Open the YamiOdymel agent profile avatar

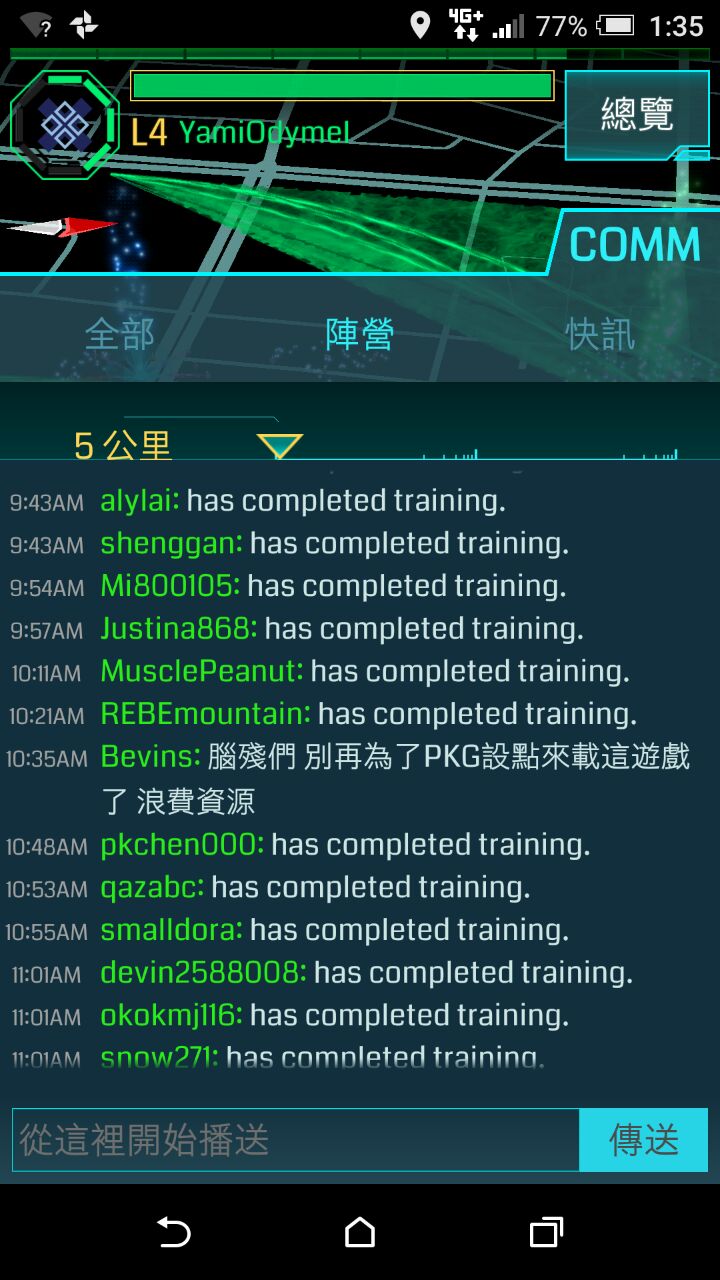pyautogui.click(x=65, y=125)
